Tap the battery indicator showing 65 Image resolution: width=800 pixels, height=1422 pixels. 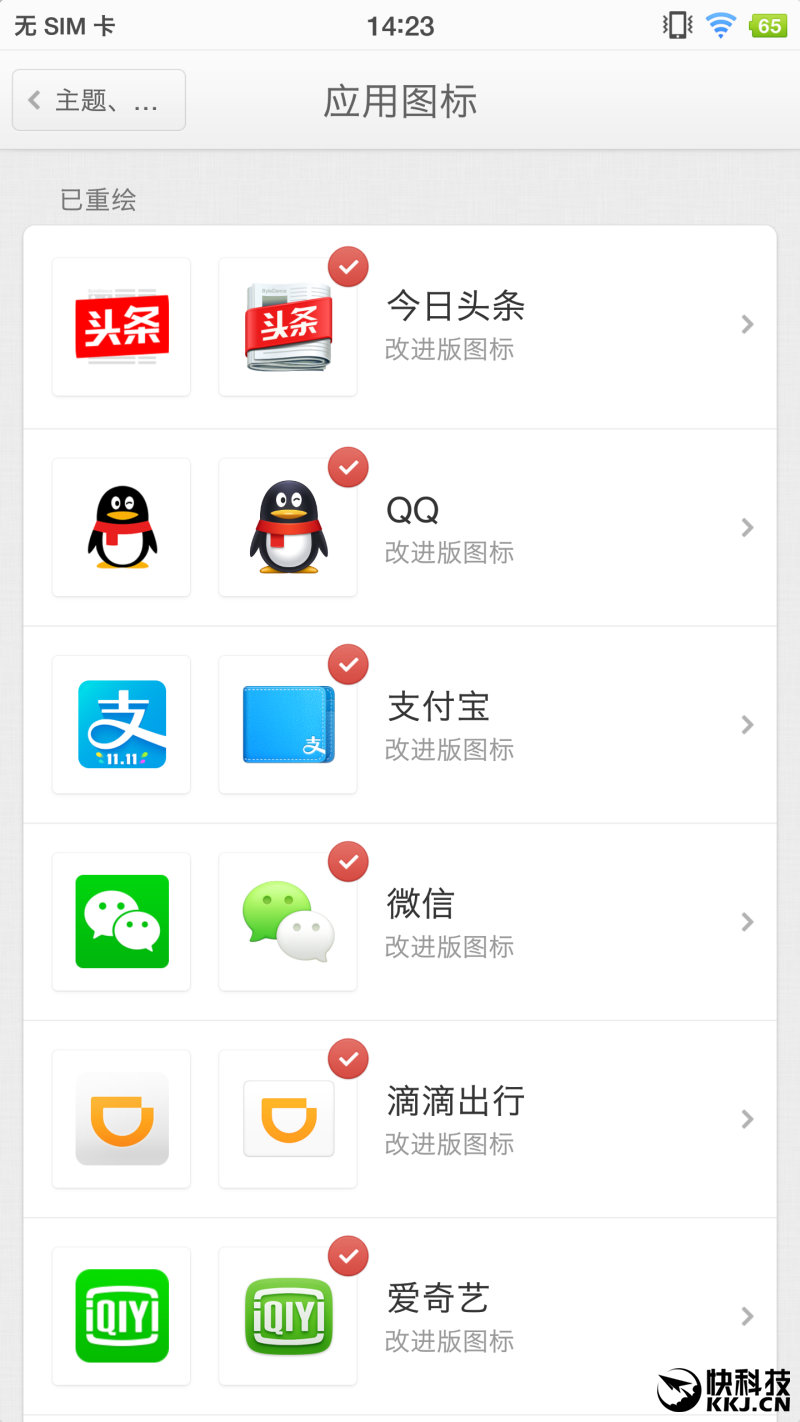pyautogui.click(x=765, y=26)
